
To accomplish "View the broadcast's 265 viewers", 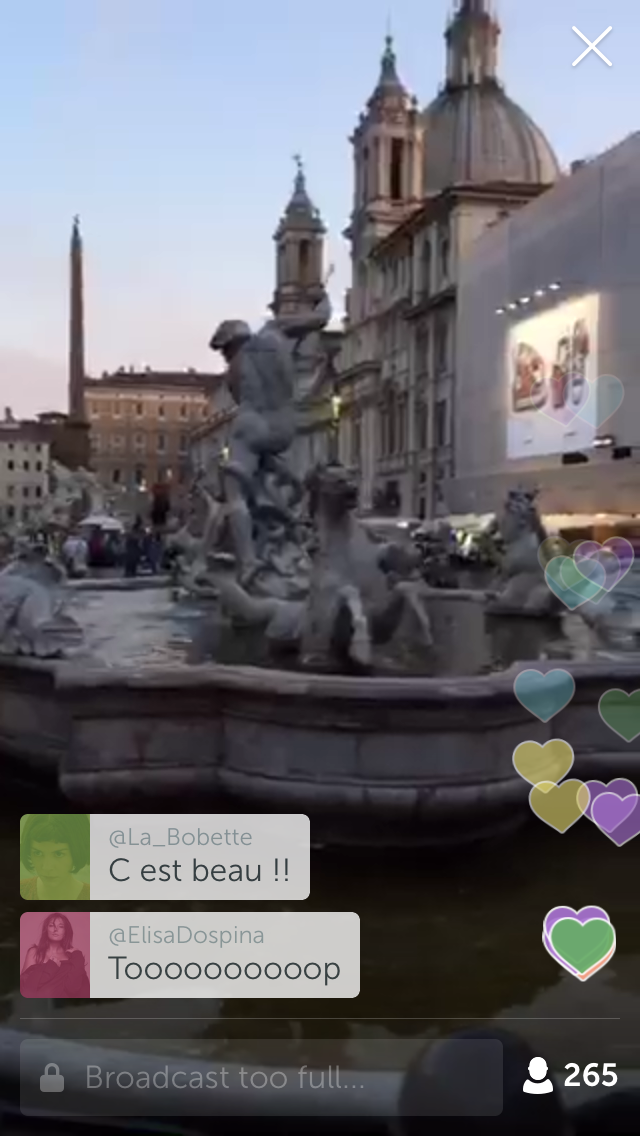I will tap(571, 1076).
